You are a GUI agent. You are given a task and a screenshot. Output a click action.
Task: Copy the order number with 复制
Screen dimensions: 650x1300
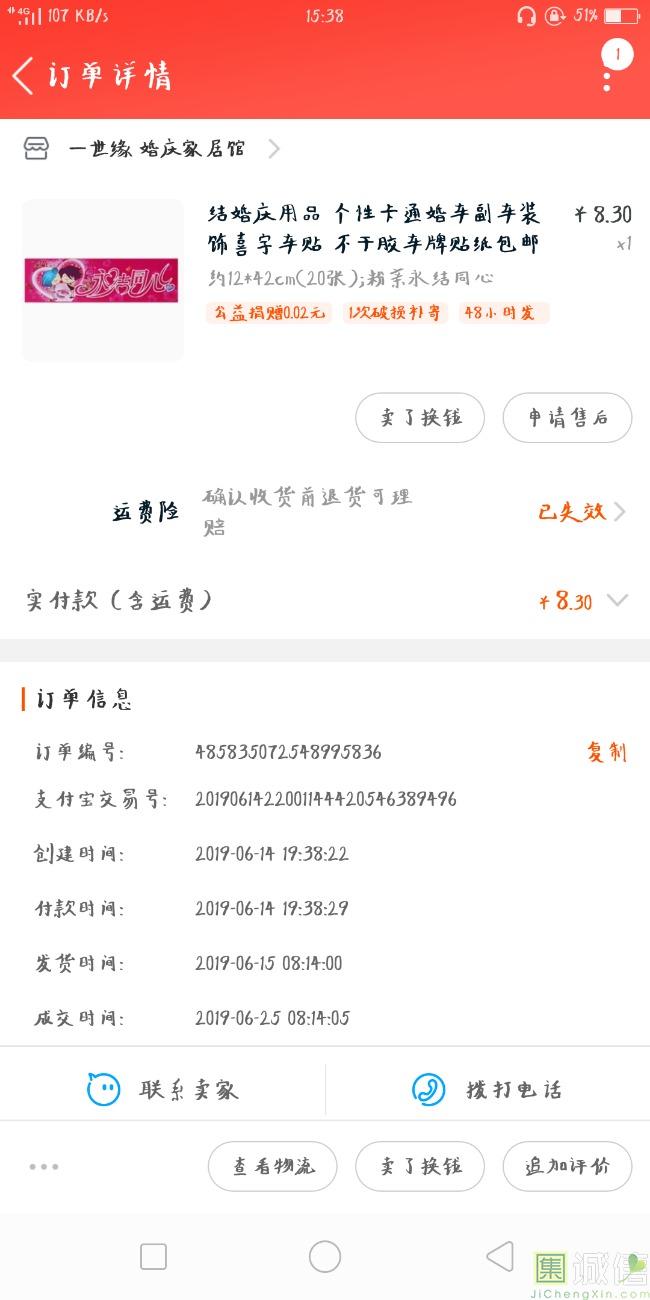[x=606, y=752]
